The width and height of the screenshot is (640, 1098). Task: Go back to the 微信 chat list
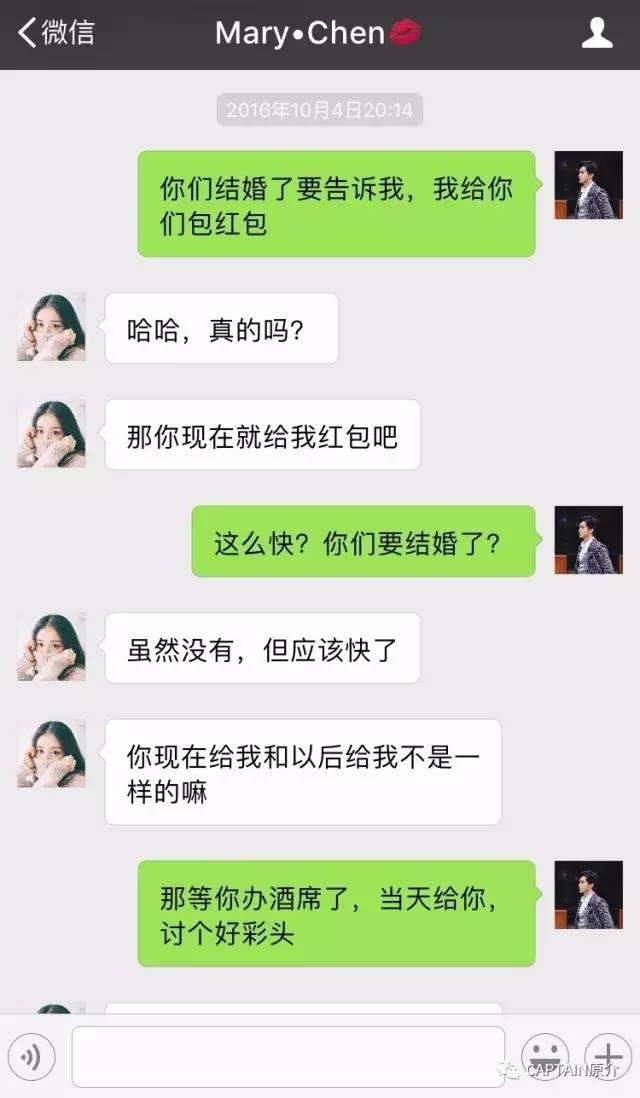(x=55, y=33)
